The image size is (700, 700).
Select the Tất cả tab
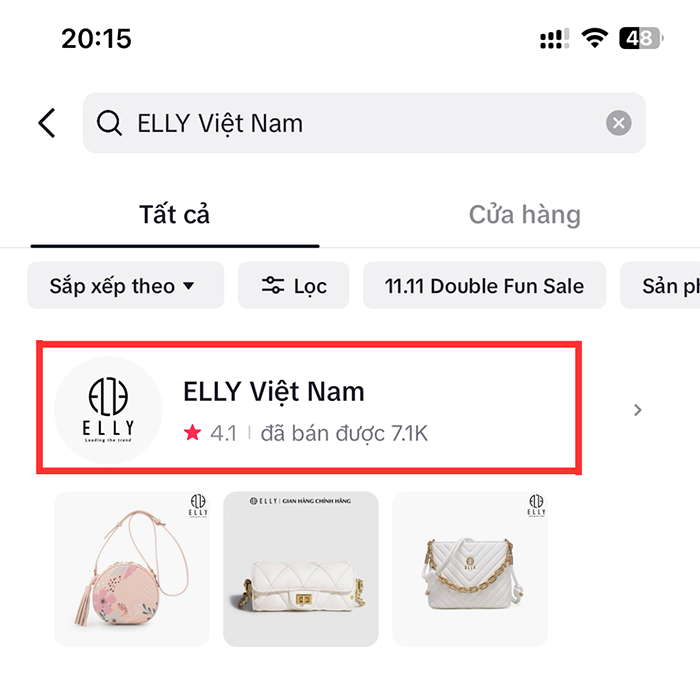pos(175,214)
